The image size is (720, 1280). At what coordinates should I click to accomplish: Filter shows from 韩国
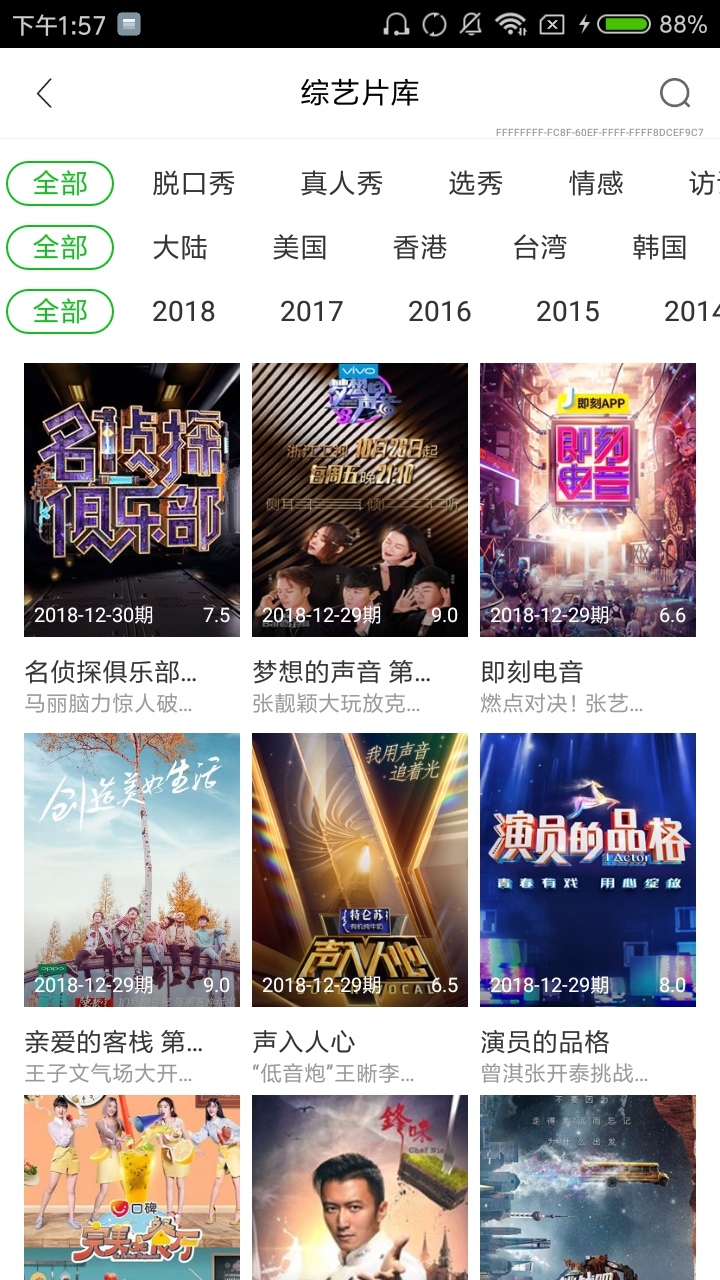[x=661, y=248]
